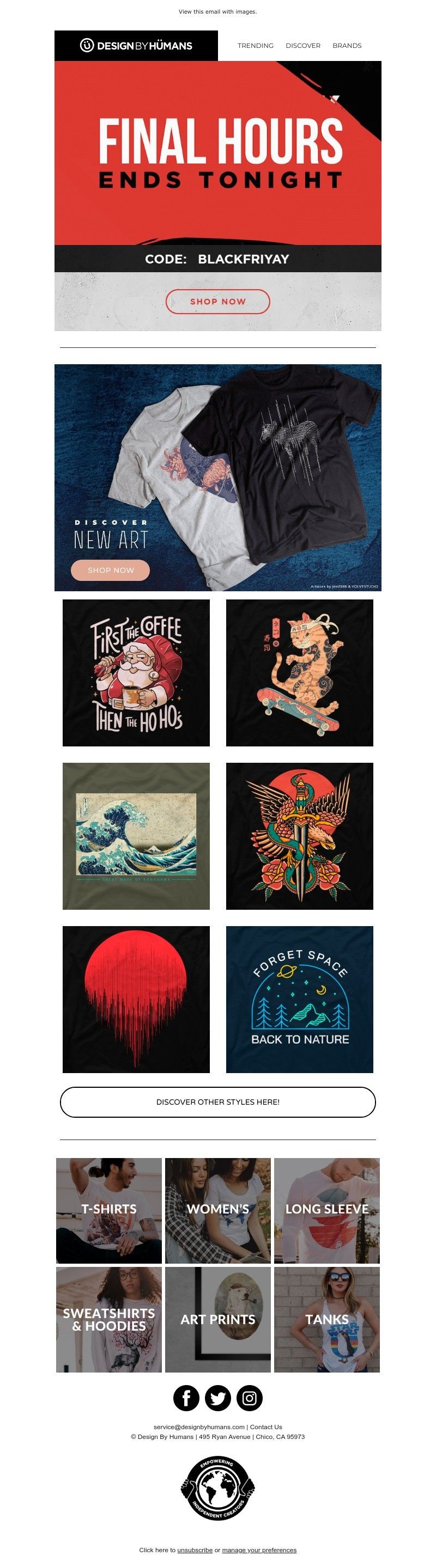436x1568 pixels.
Task: Tap the red-outlined Shop Now button
Action: pos(217,301)
